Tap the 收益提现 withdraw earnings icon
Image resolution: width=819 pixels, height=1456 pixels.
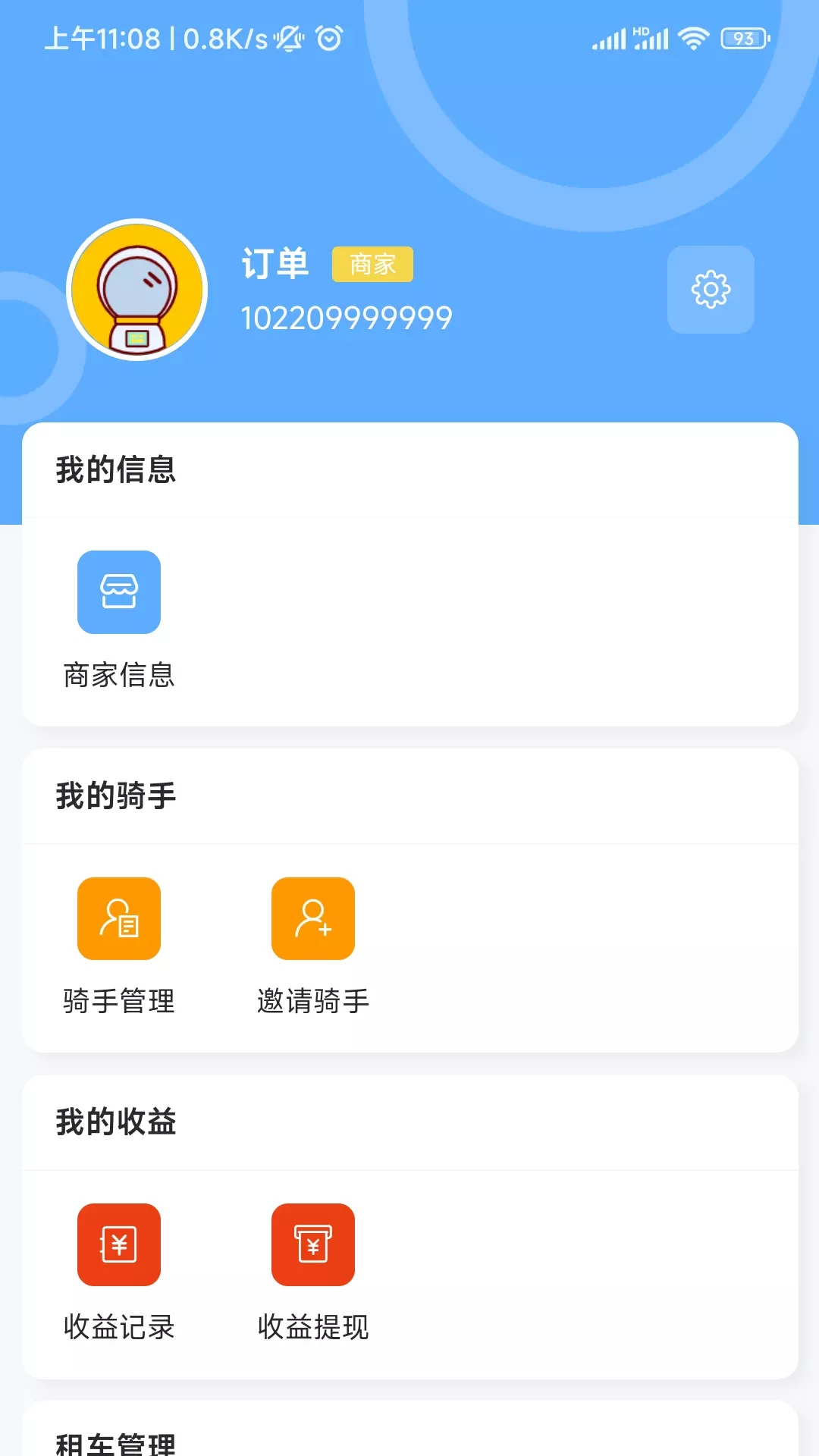313,1244
